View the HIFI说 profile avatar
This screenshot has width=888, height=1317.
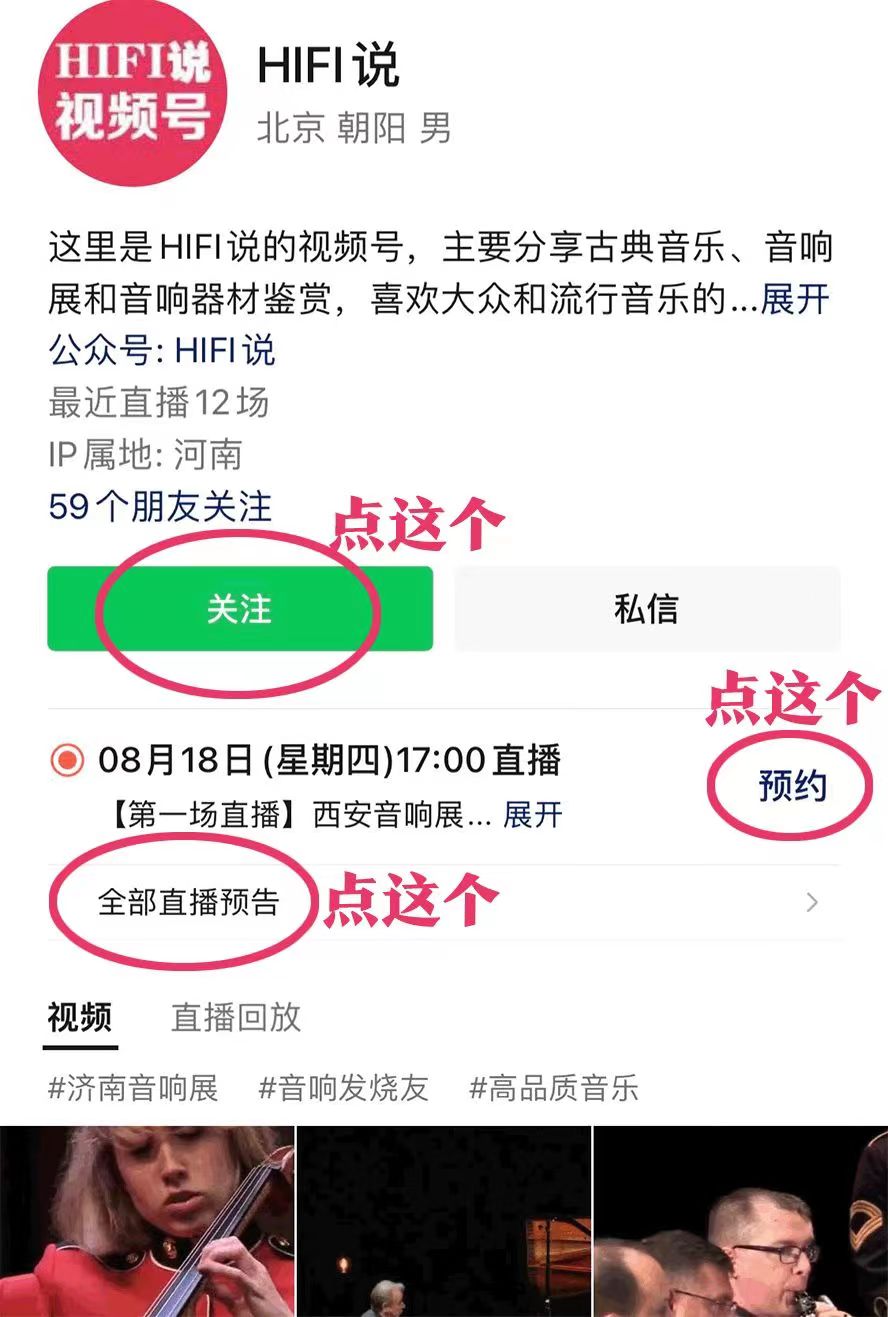click(x=132, y=93)
